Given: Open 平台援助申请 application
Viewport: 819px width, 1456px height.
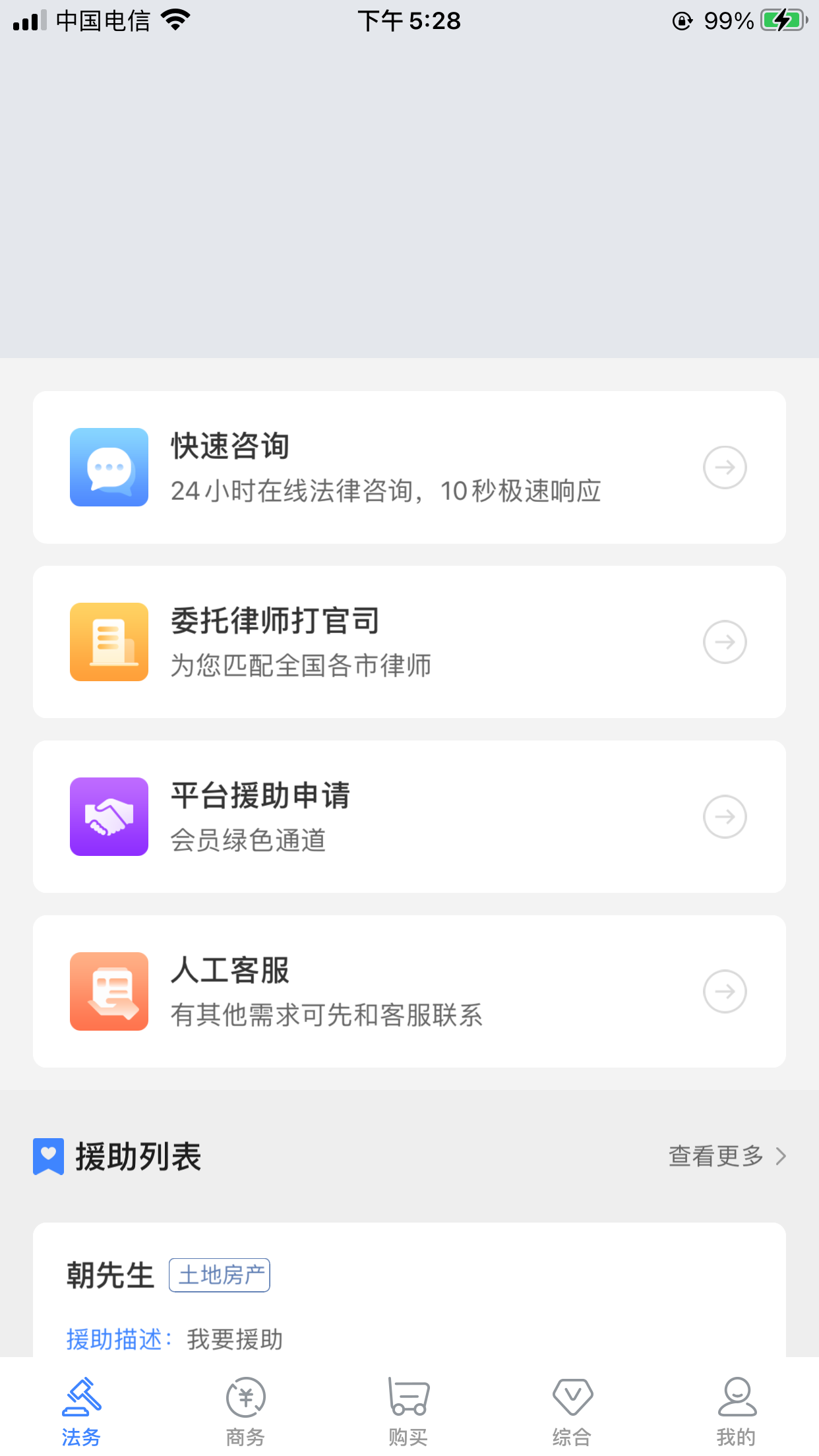Looking at the screenshot, I should [409, 816].
